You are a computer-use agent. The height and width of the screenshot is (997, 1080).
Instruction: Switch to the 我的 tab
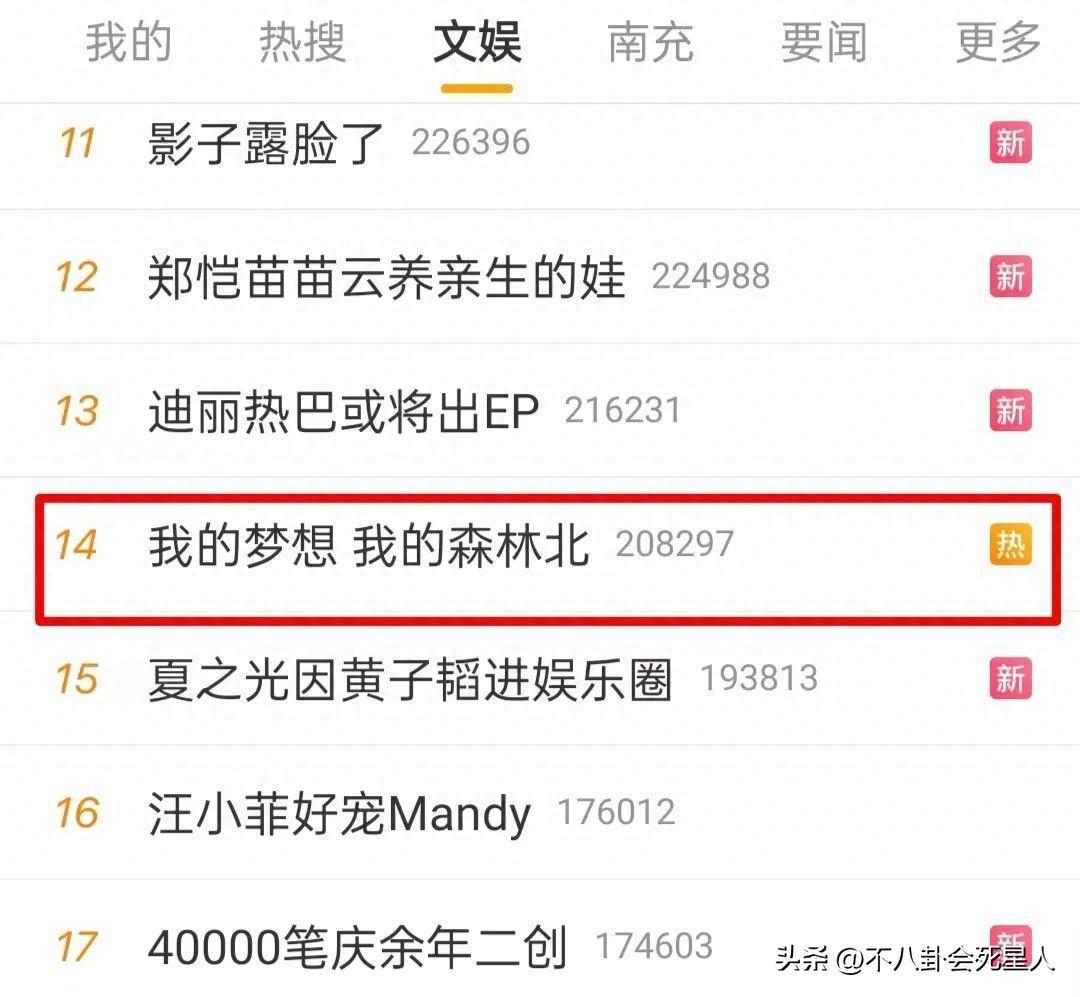(128, 43)
